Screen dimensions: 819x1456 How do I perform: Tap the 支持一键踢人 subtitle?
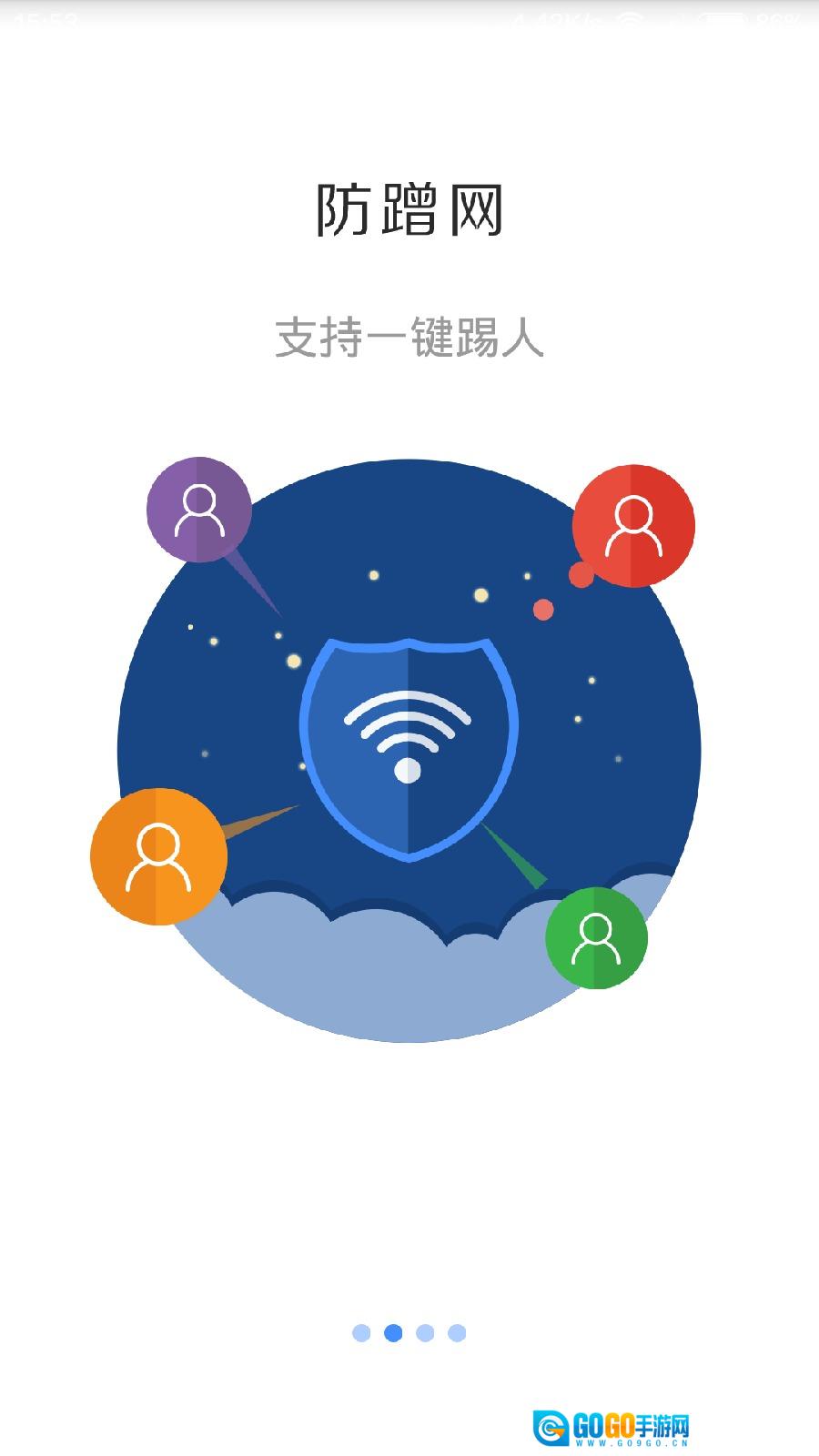coord(409,339)
